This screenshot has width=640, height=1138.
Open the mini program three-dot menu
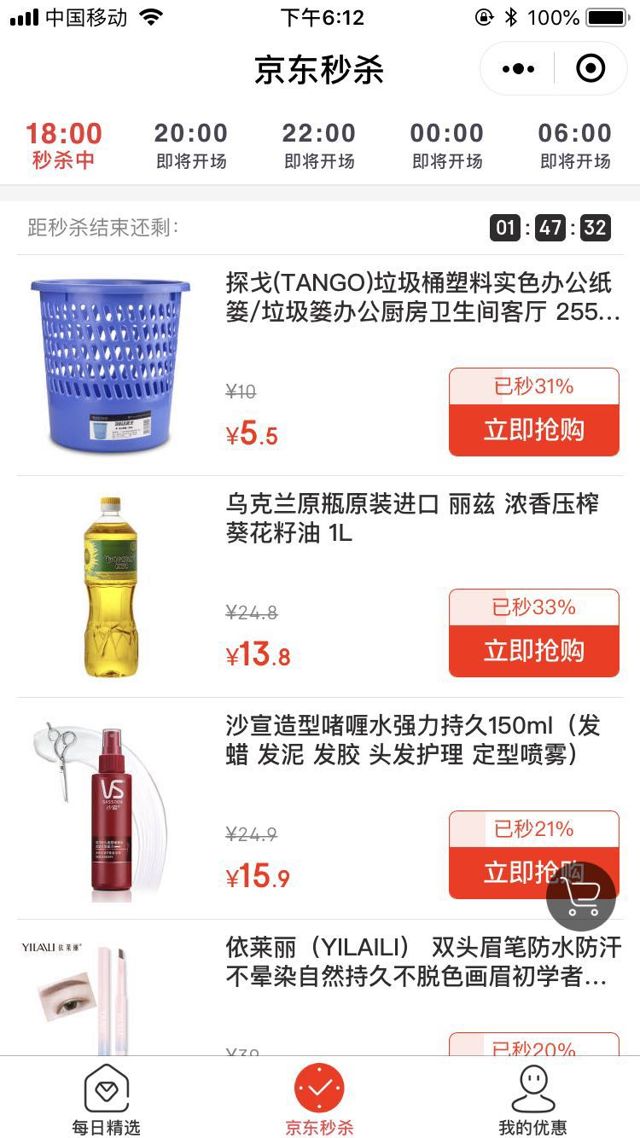click(518, 69)
